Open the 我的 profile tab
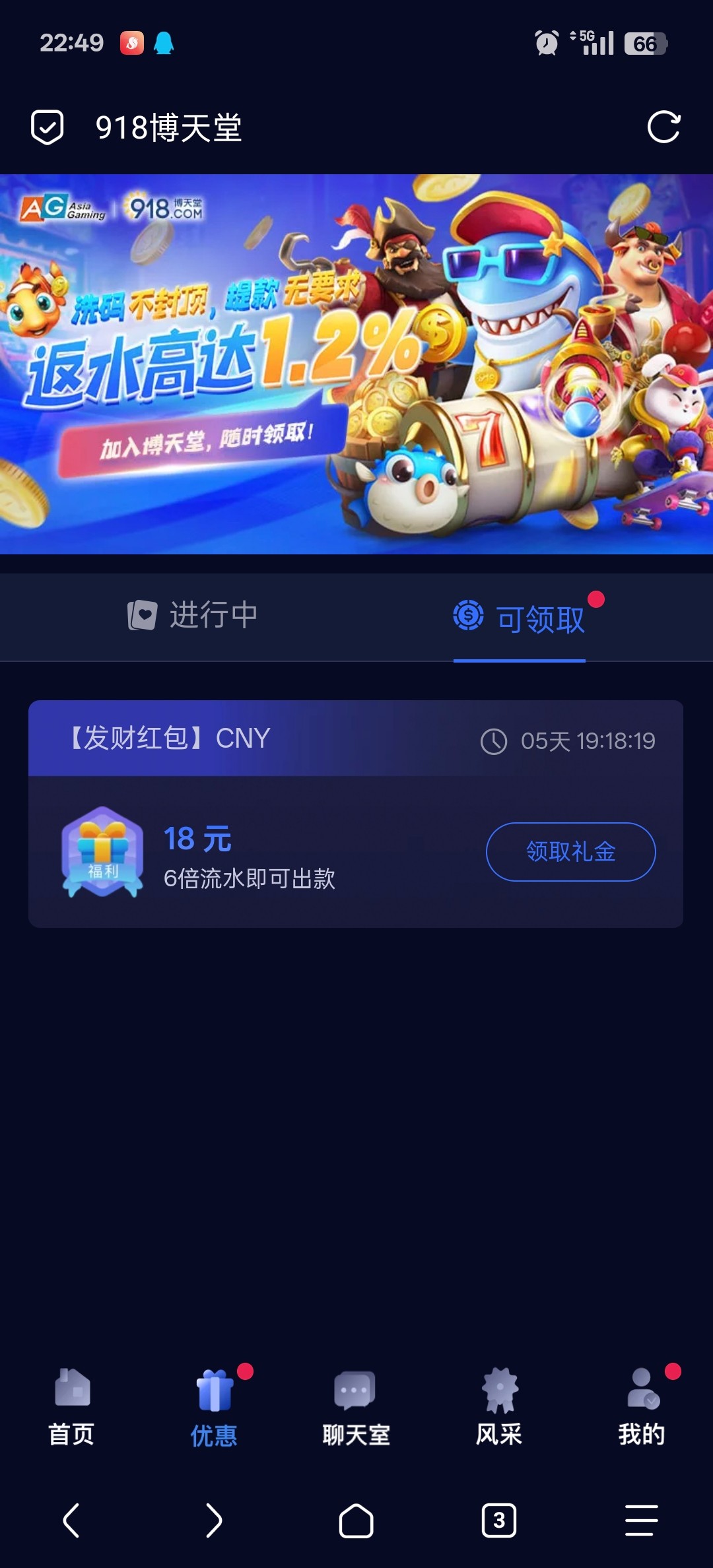713x1568 pixels. pyautogui.click(x=641, y=1407)
